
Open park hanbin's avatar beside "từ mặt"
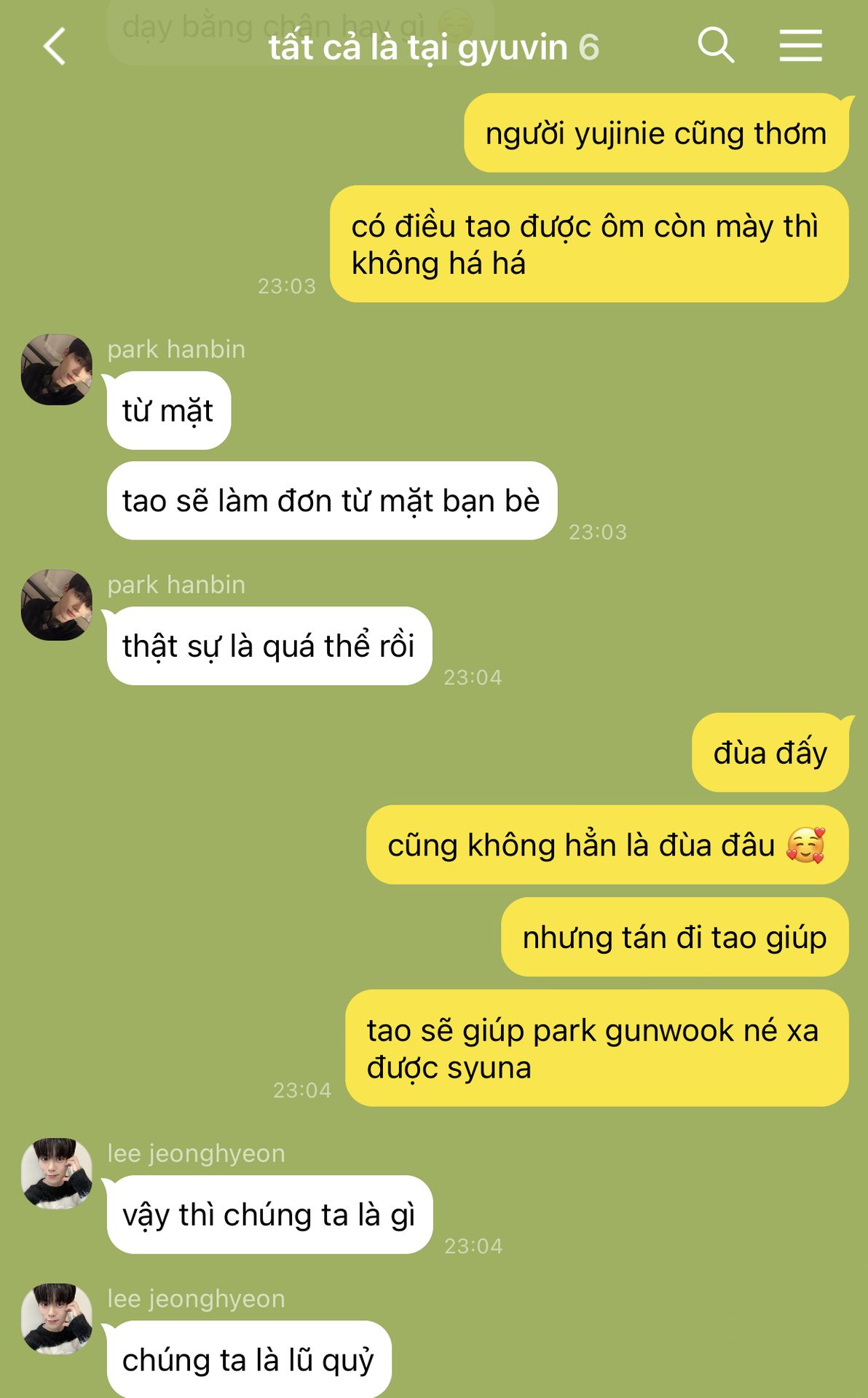point(57,370)
